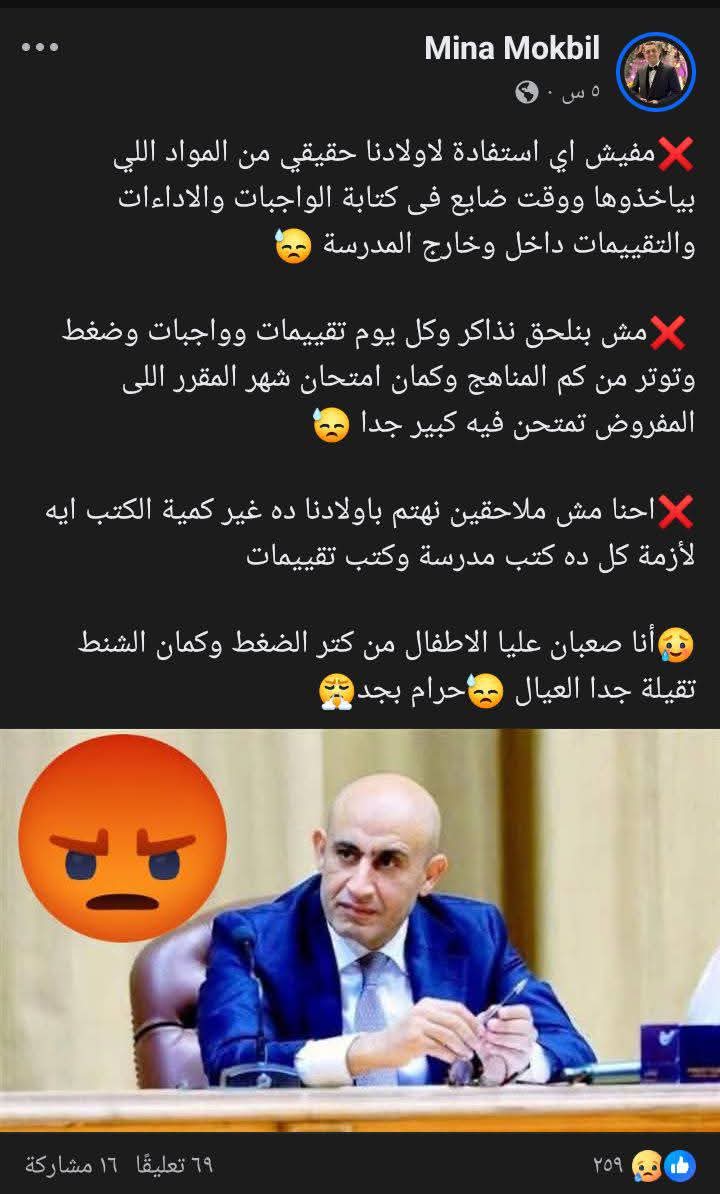
Task: Open the attached photo in the post
Action: (360, 930)
